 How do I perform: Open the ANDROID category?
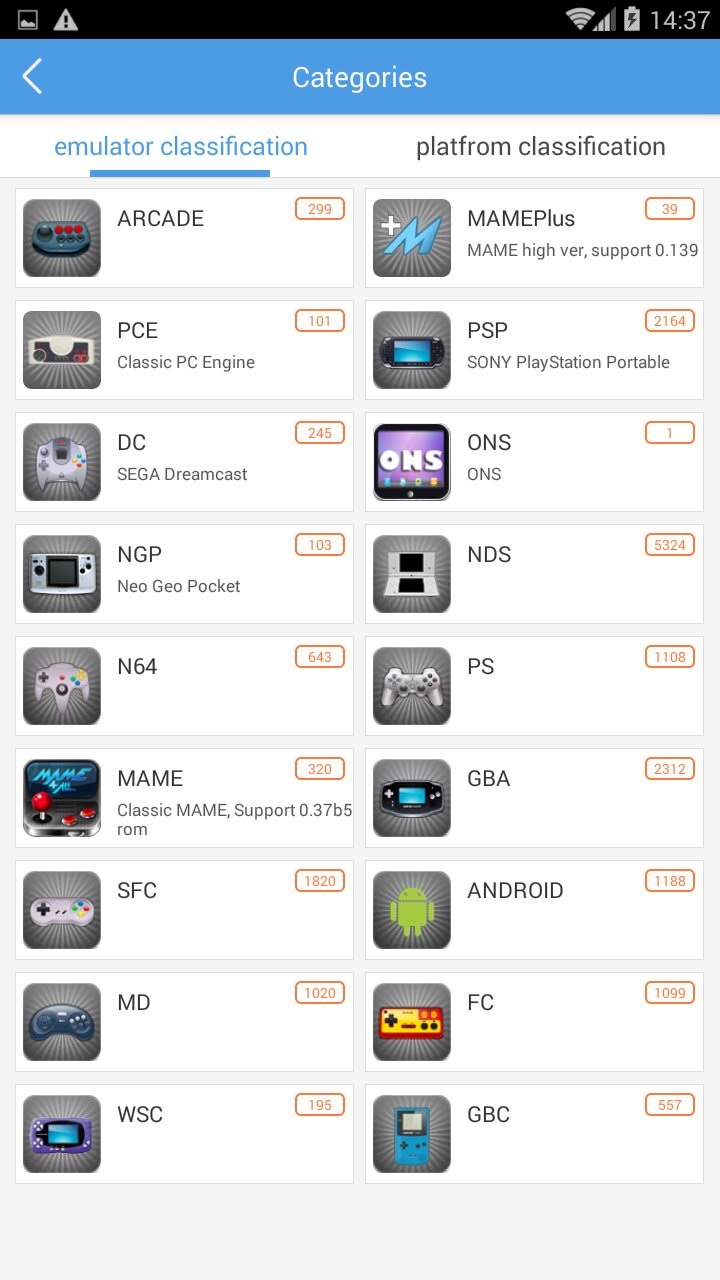tap(535, 910)
